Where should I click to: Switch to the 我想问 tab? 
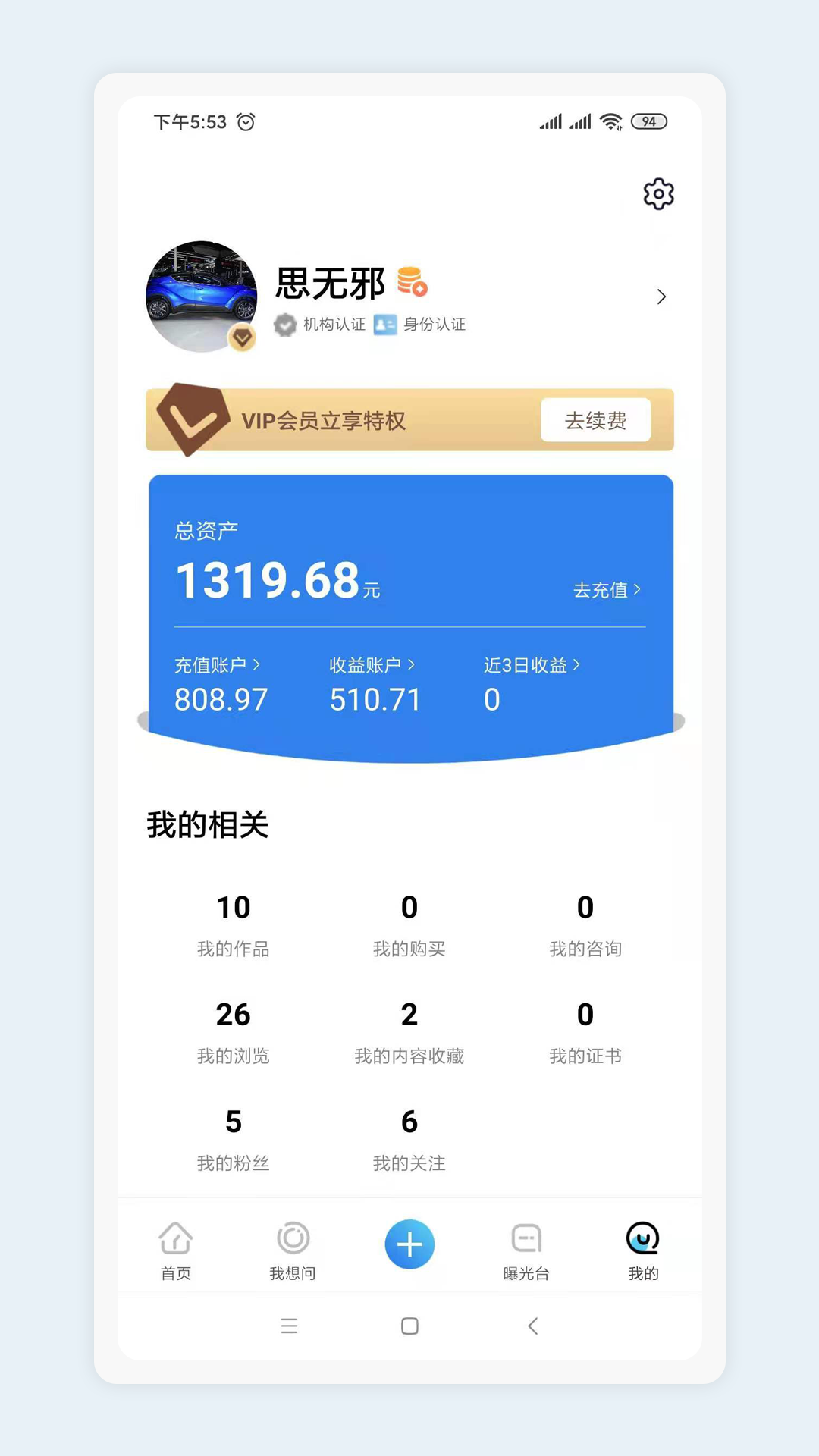point(293,1250)
